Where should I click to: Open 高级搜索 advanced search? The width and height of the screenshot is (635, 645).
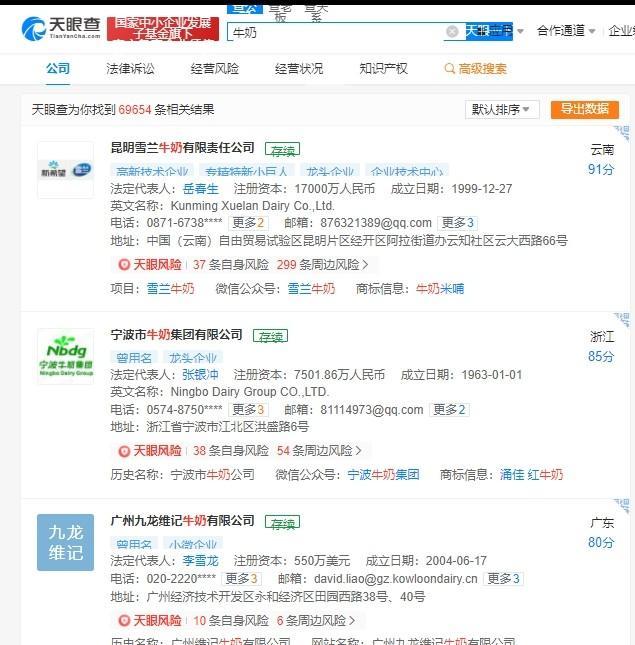tap(474, 69)
